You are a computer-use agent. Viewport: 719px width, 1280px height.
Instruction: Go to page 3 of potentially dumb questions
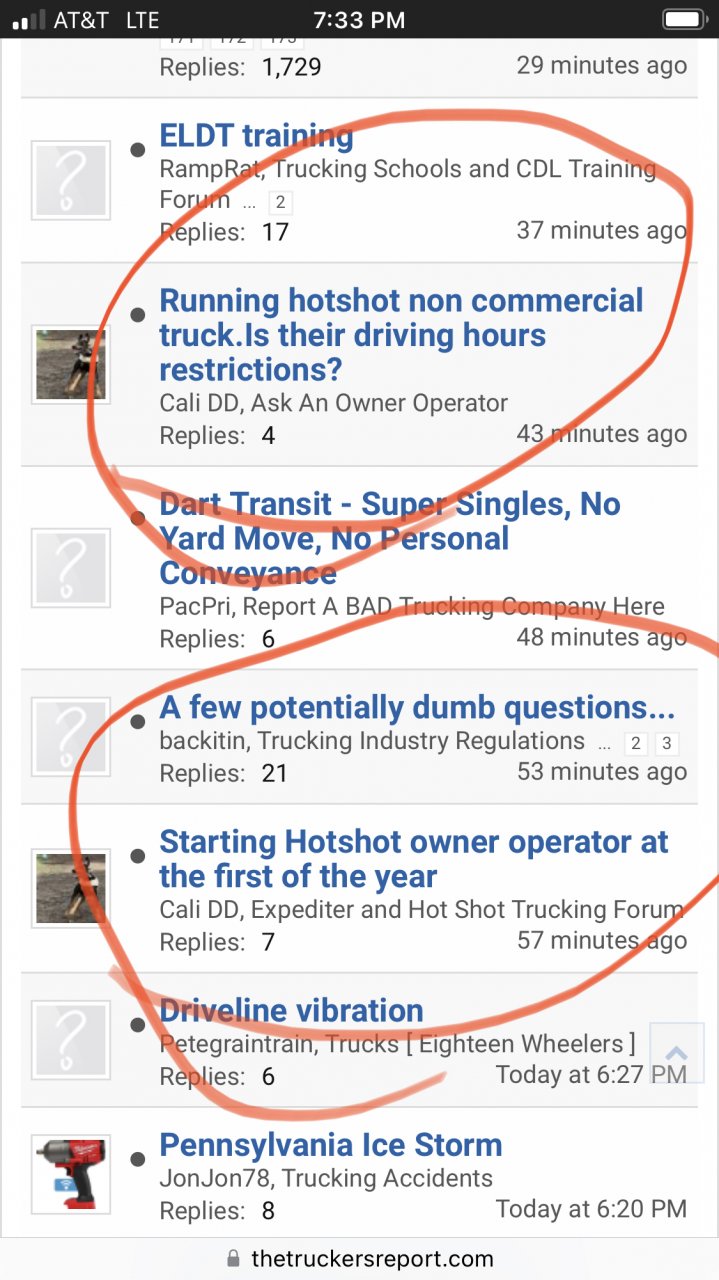pyautogui.click(x=667, y=743)
